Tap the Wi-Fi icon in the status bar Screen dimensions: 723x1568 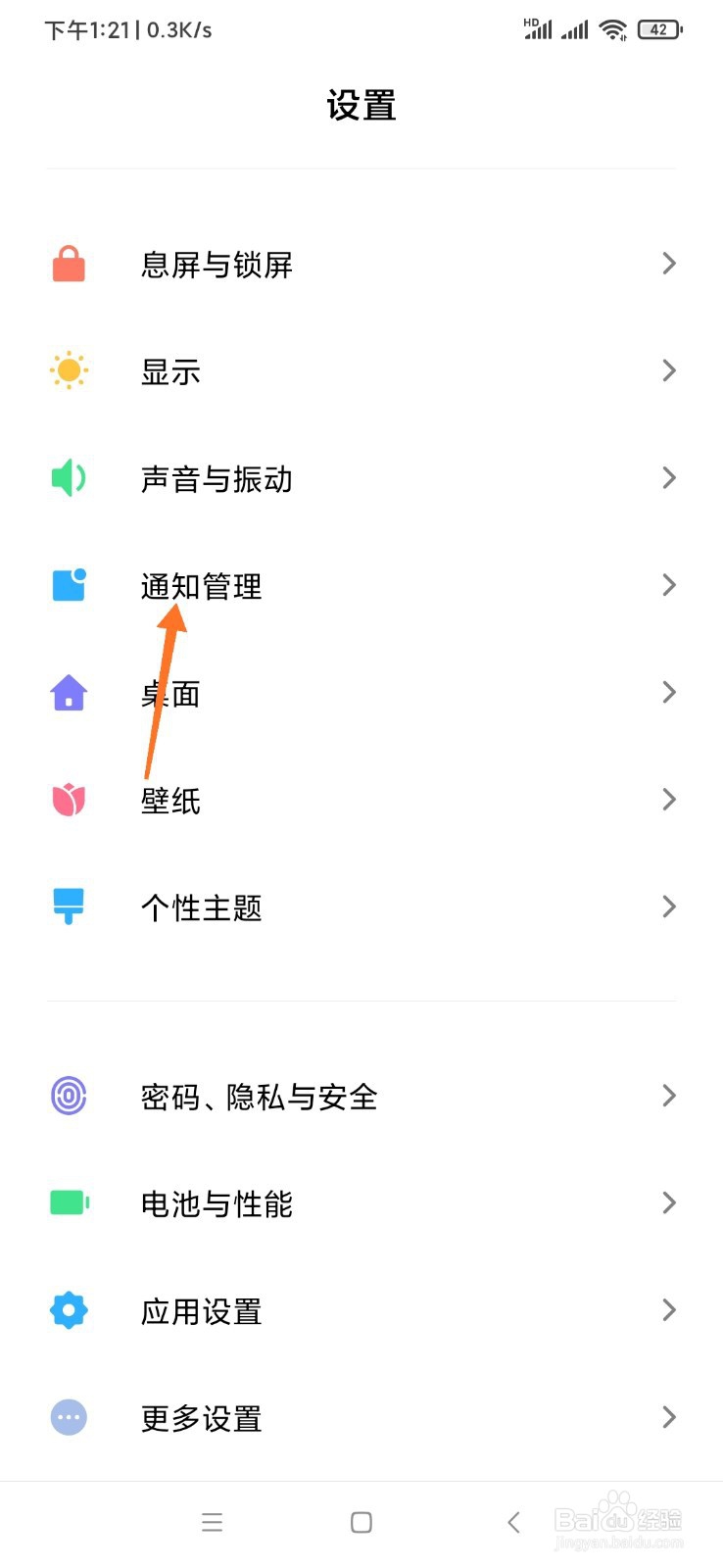click(612, 29)
